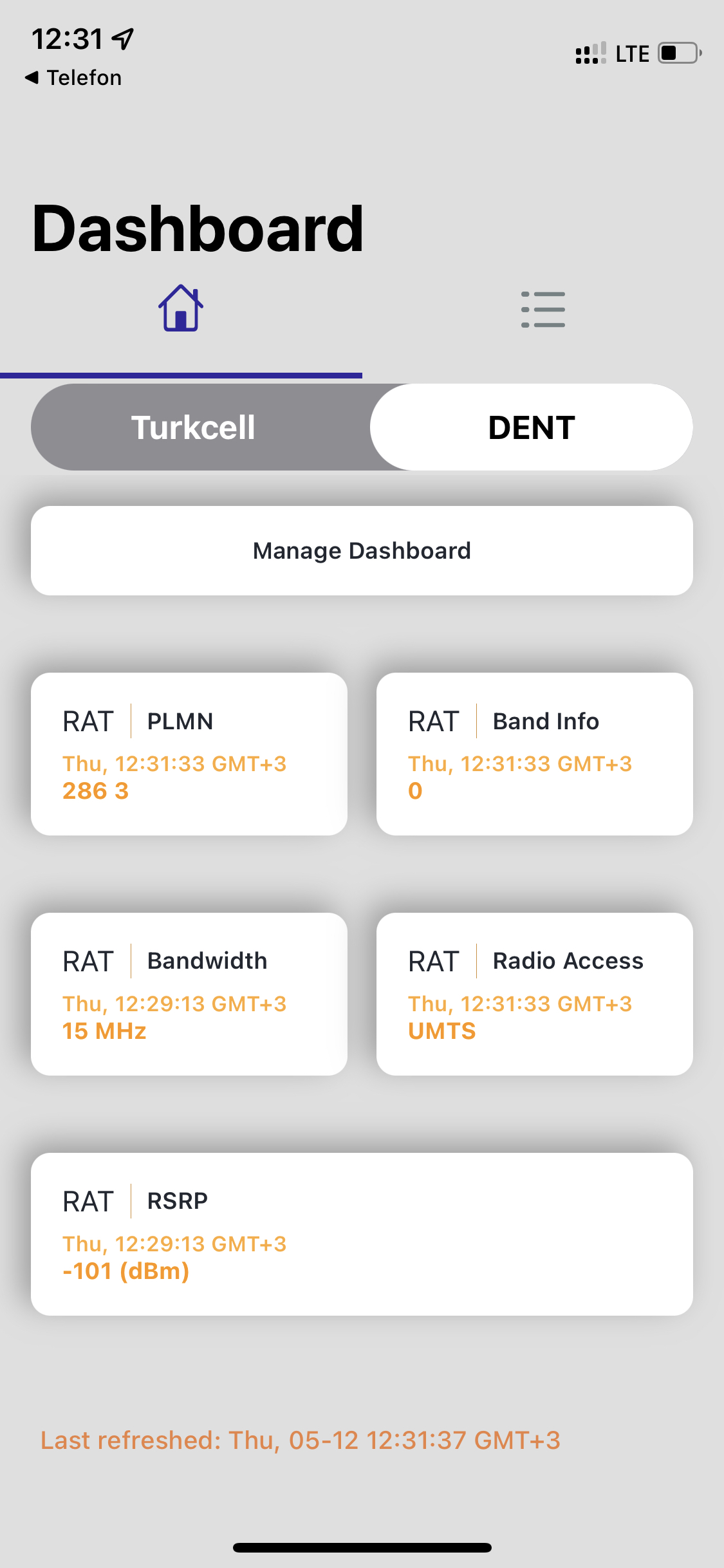
Task: Select the Turkcell SIM segment
Action: click(193, 427)
